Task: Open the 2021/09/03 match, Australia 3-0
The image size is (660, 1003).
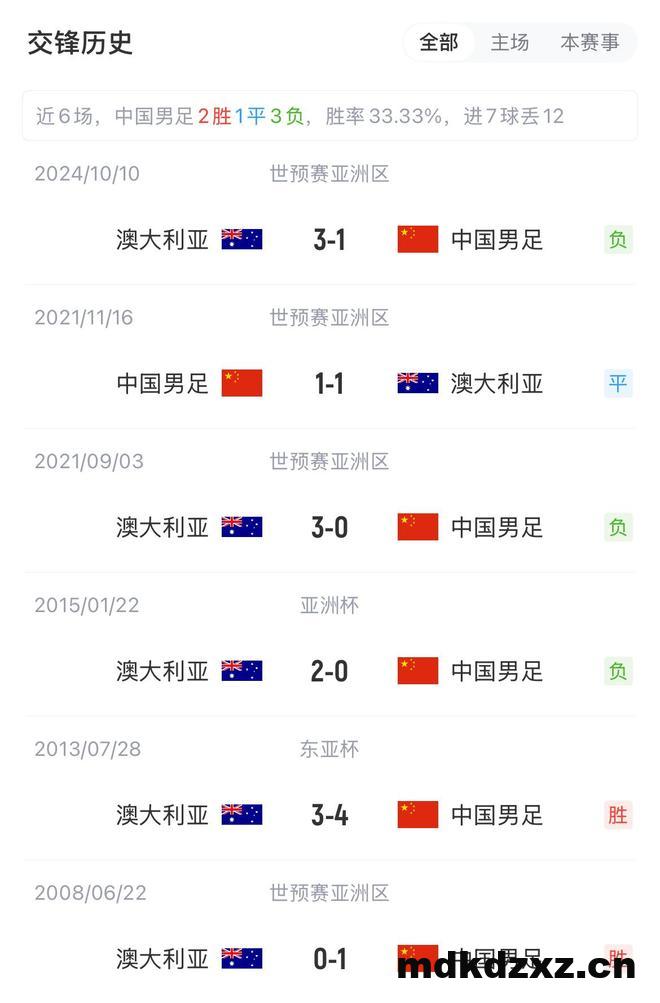Action: 329,528
